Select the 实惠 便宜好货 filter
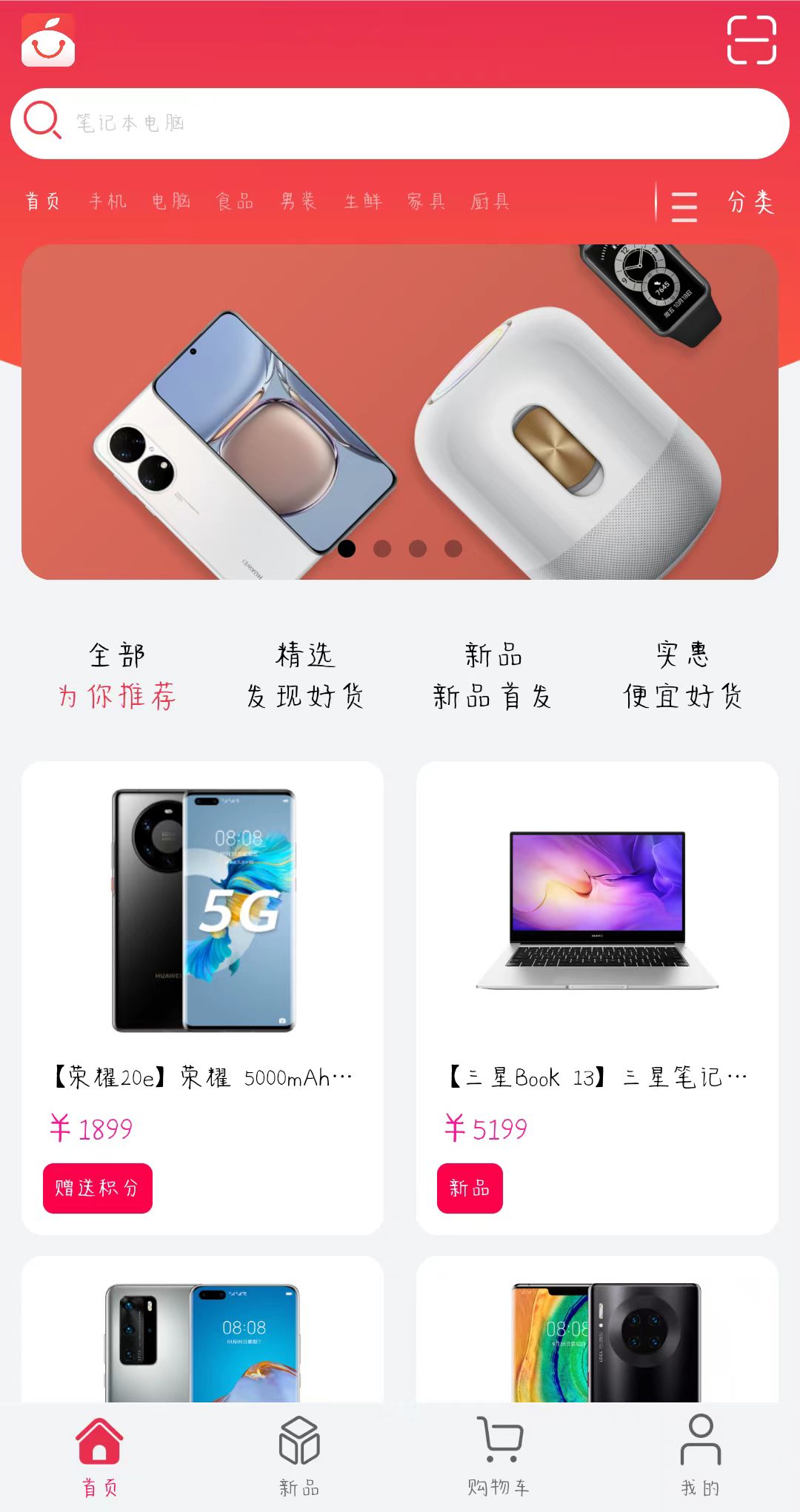Screen dimensions: 800x1512 coord(682,675)
